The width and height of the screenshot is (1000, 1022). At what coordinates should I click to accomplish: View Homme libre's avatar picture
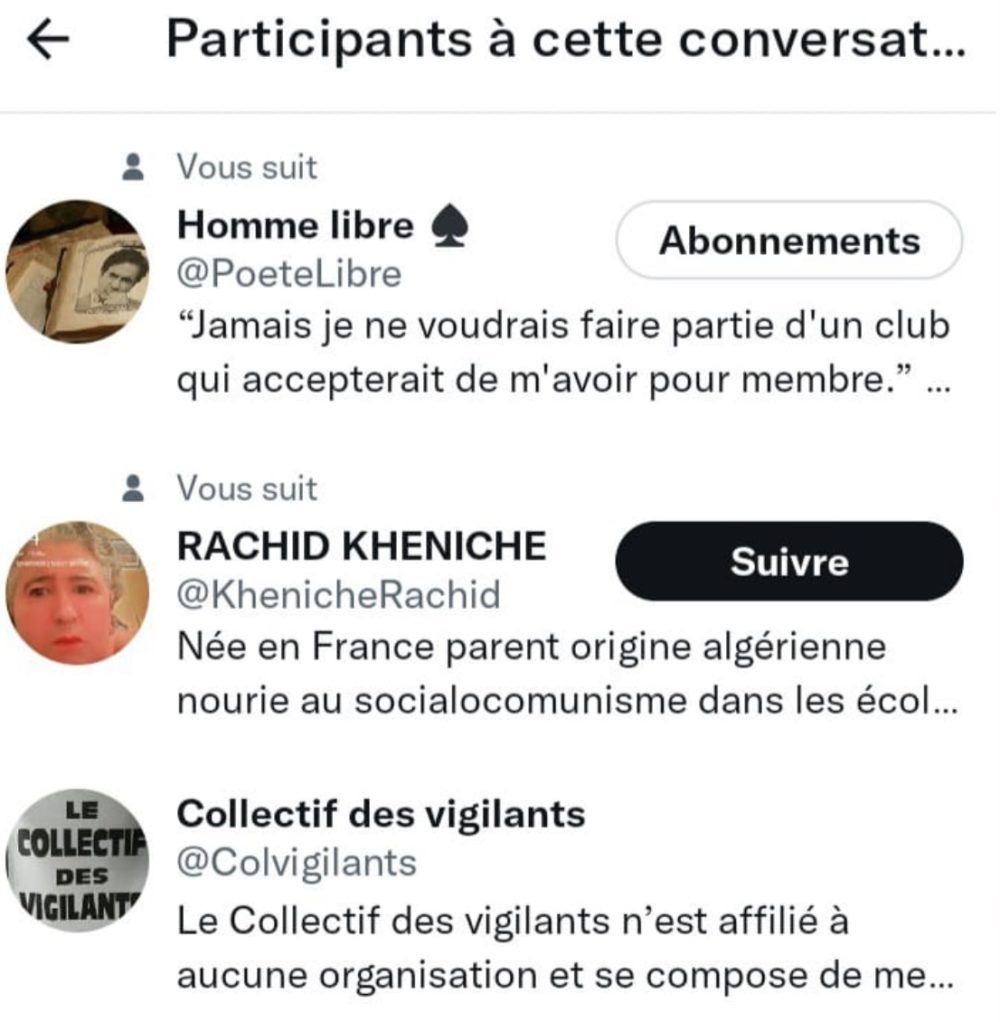pyautogui.click(x=77, y=272)
